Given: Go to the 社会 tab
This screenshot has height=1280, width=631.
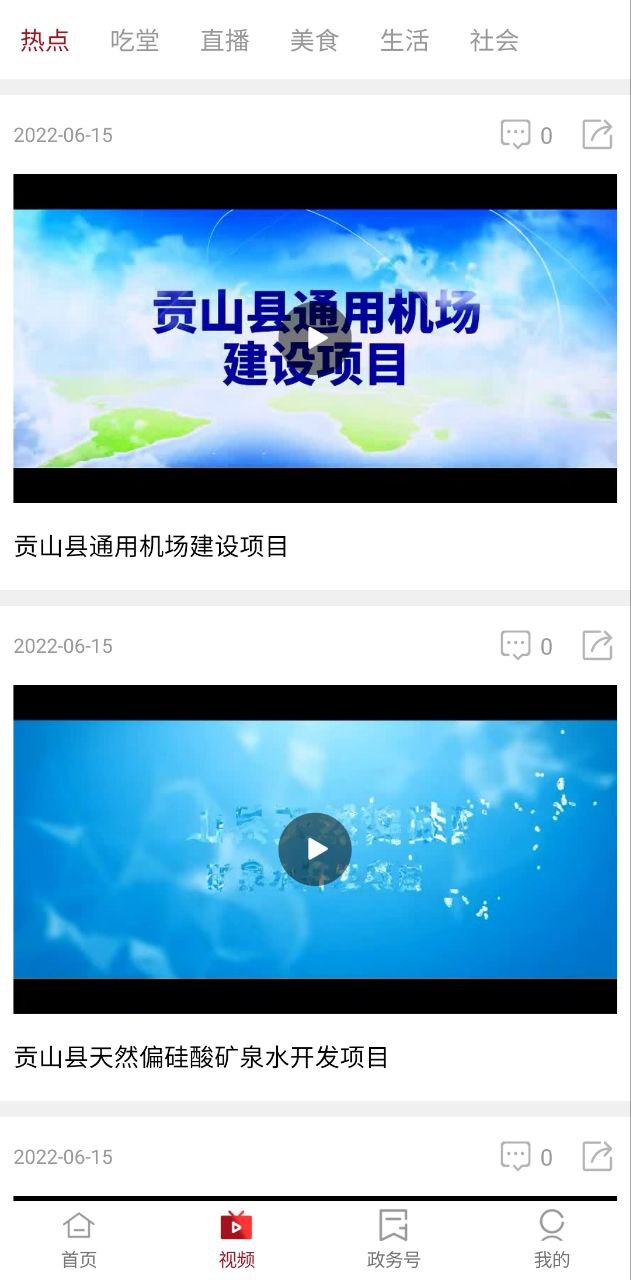Looking at the screenshot, I should coord(494,41).
